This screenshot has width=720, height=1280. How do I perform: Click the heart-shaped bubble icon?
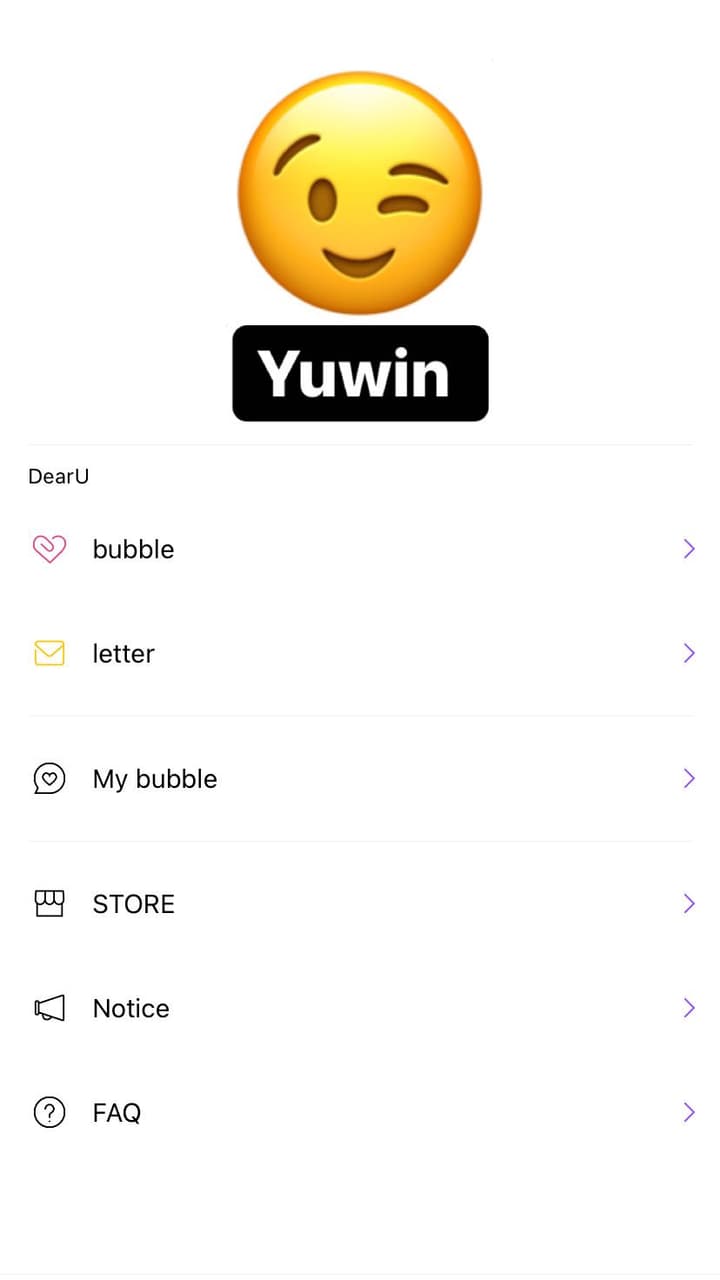point(48,548)
